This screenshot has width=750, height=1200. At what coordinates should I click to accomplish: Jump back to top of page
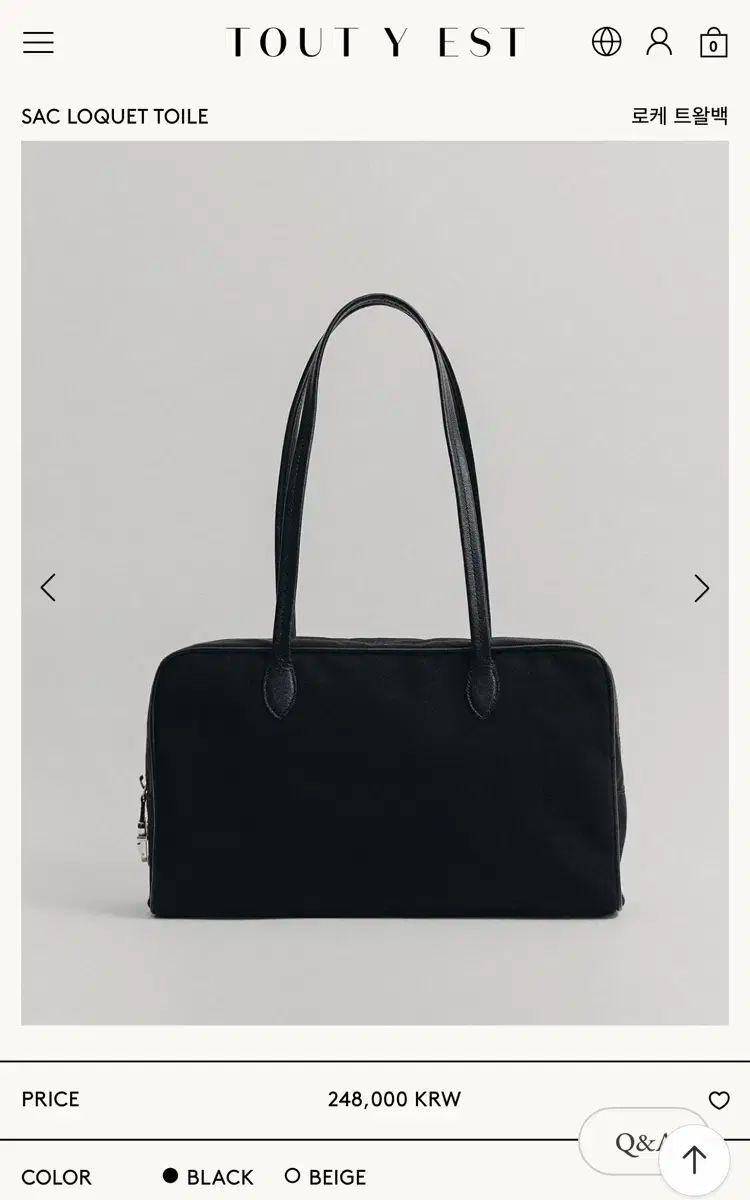point(694,1160)
